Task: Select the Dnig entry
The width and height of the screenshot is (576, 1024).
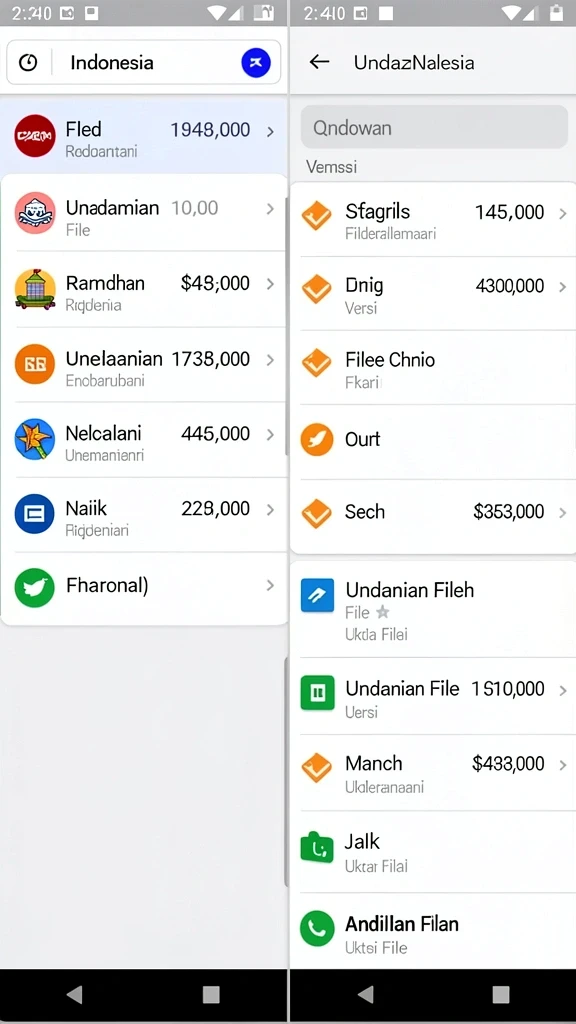Action: coord(432,293)
